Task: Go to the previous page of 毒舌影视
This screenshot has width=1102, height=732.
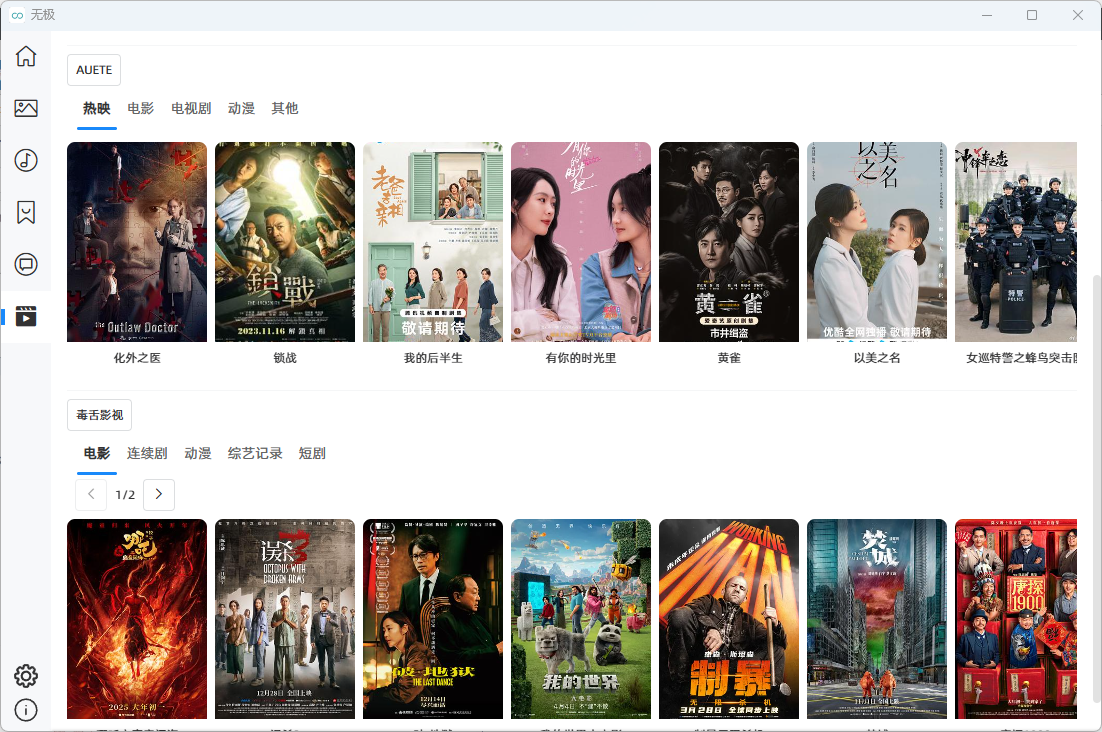Action: (91, 494)
